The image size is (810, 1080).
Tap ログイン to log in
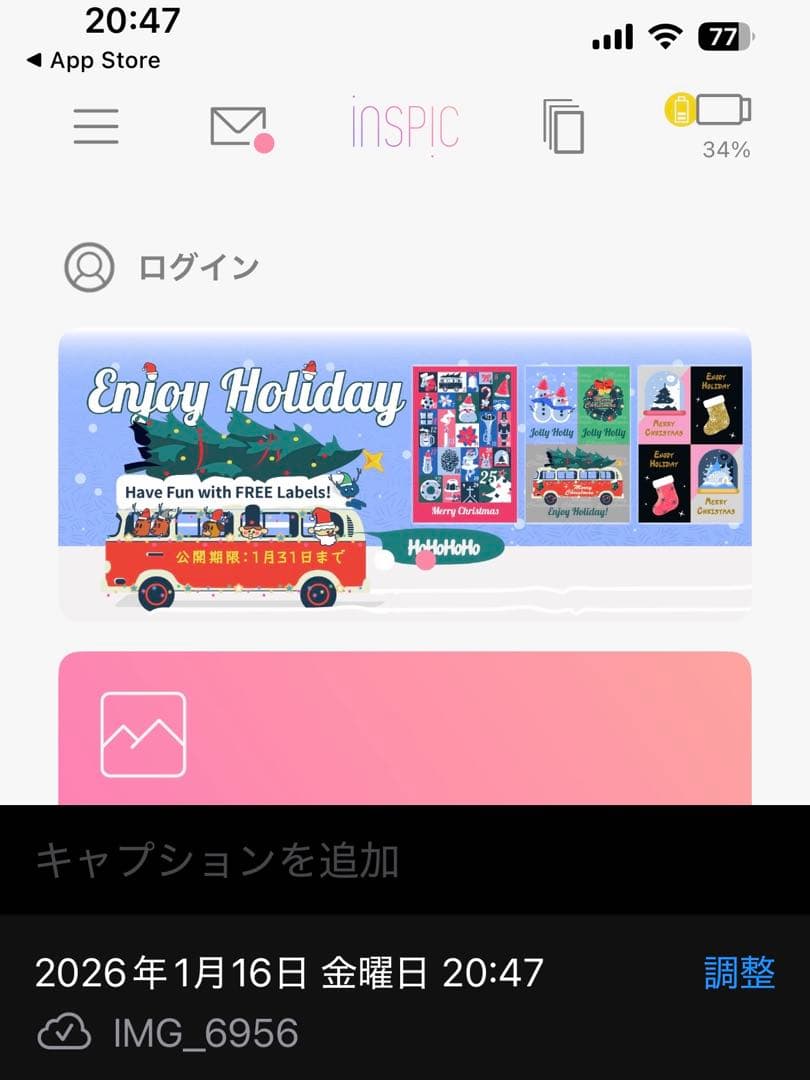click(x=198, y=267)
